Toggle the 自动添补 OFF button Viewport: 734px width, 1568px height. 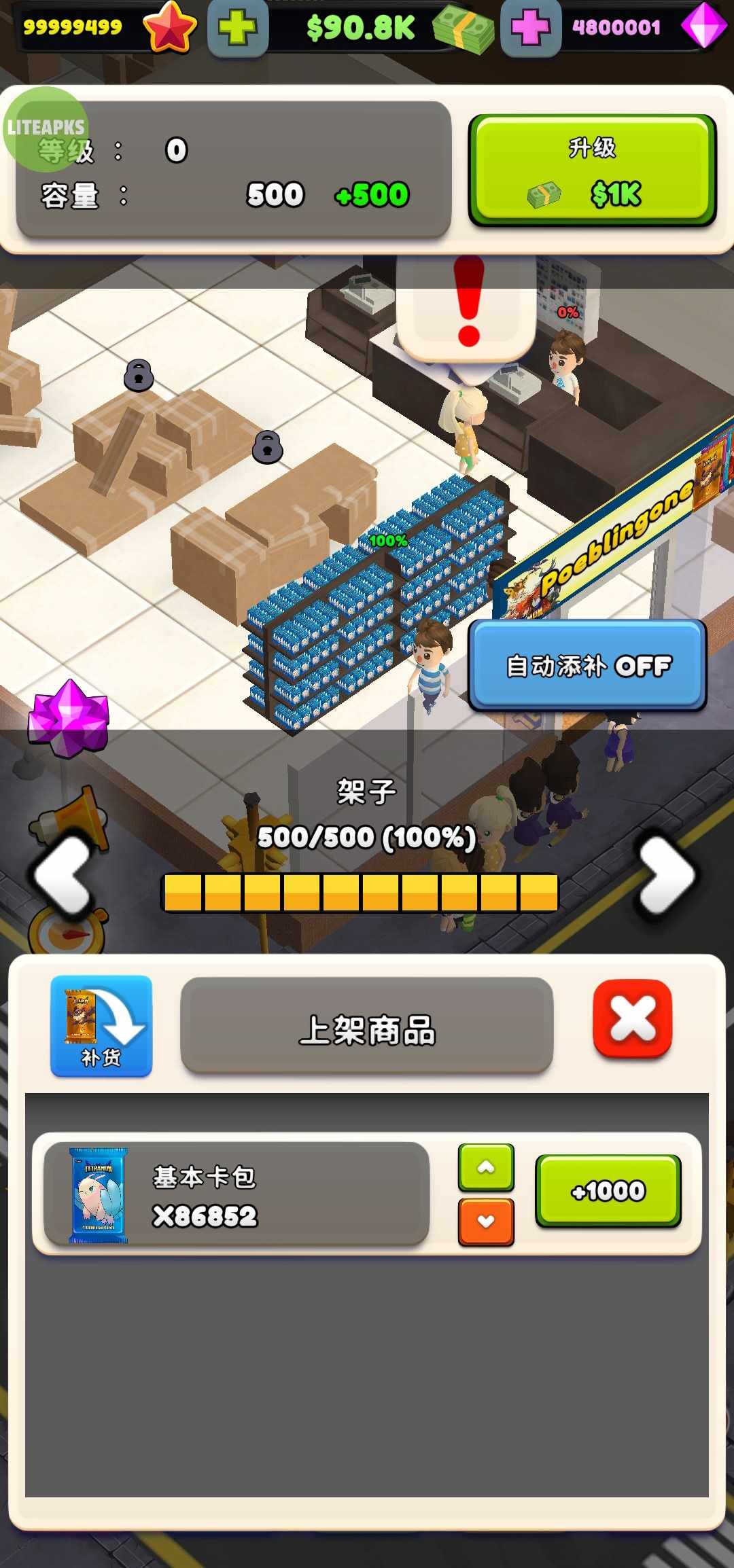click(x=588, y=666)
